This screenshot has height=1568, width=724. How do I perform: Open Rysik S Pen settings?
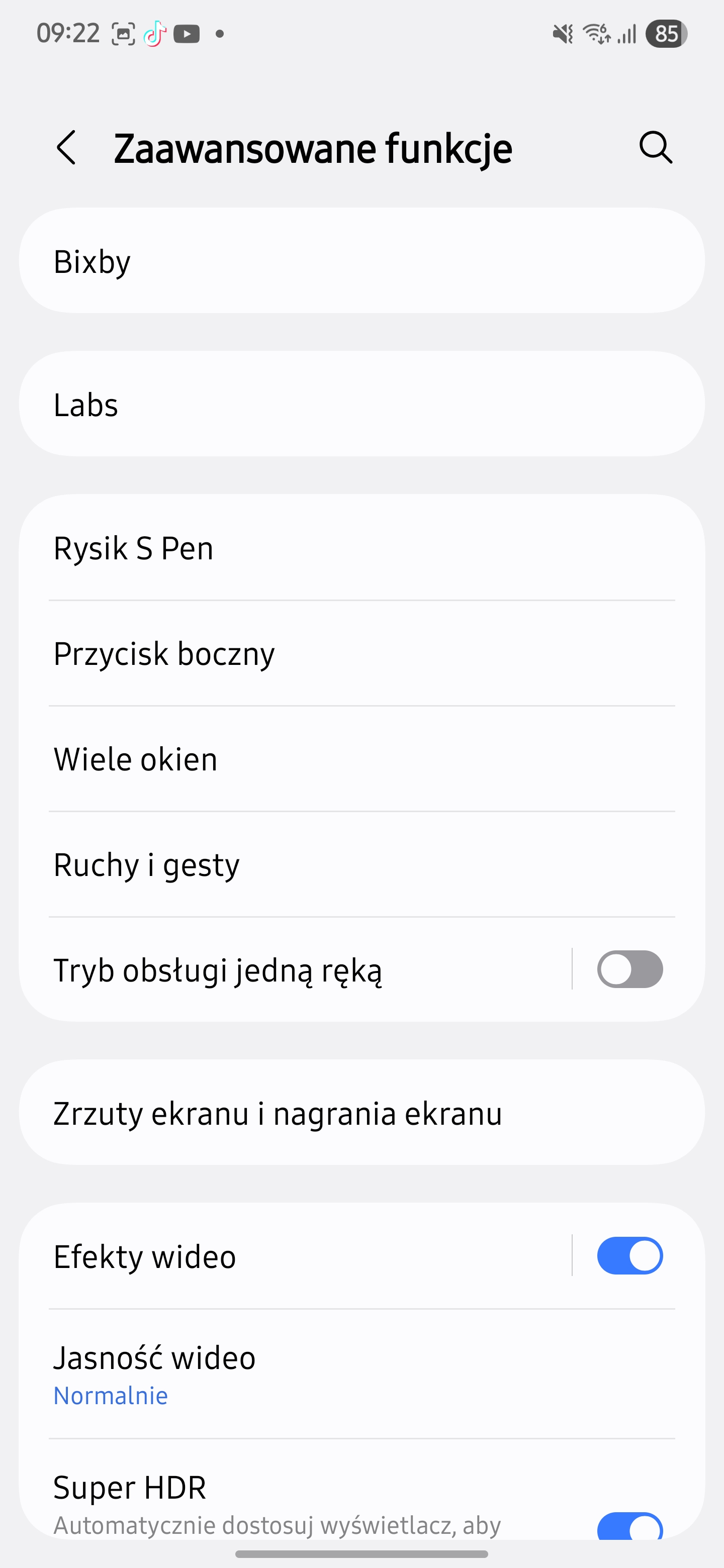[361, 548]
